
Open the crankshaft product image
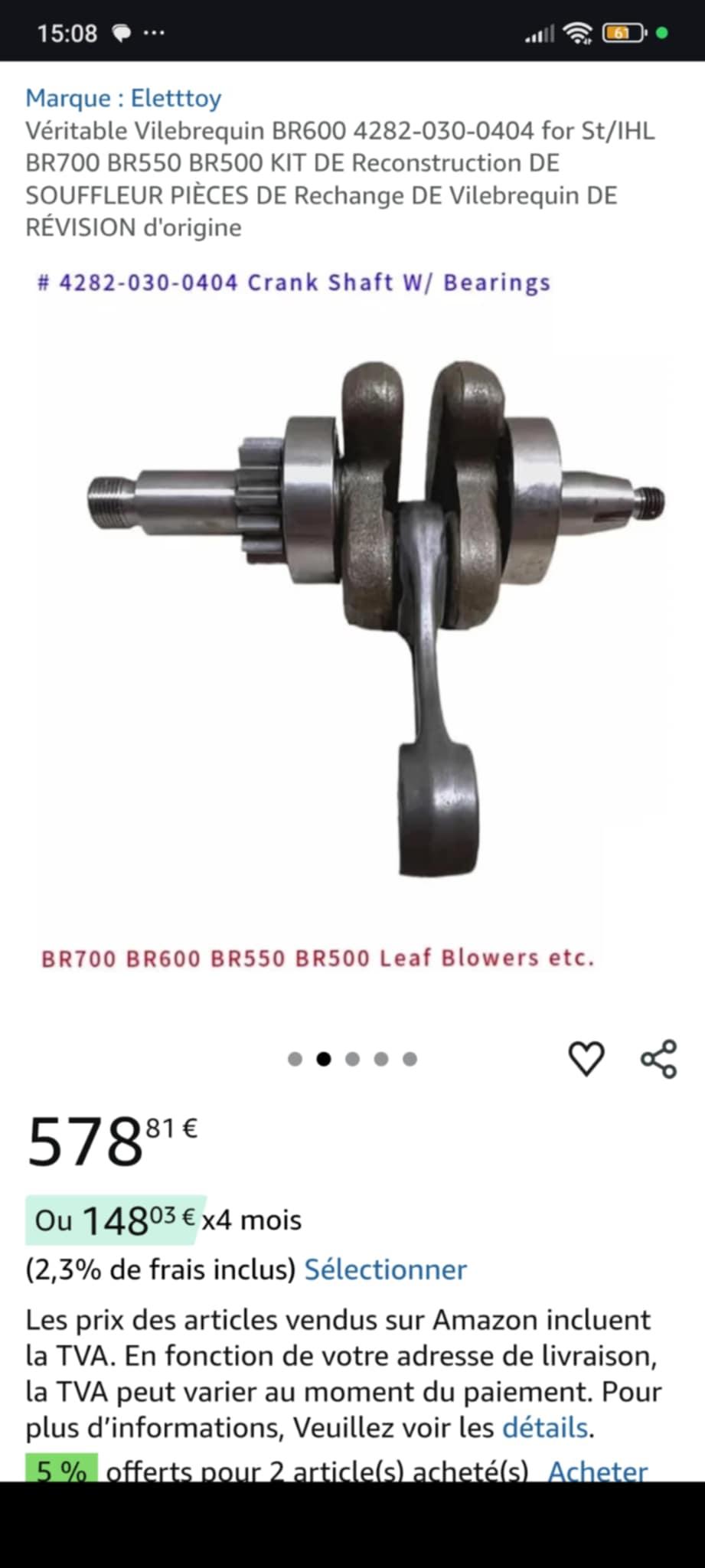point(375,612)
